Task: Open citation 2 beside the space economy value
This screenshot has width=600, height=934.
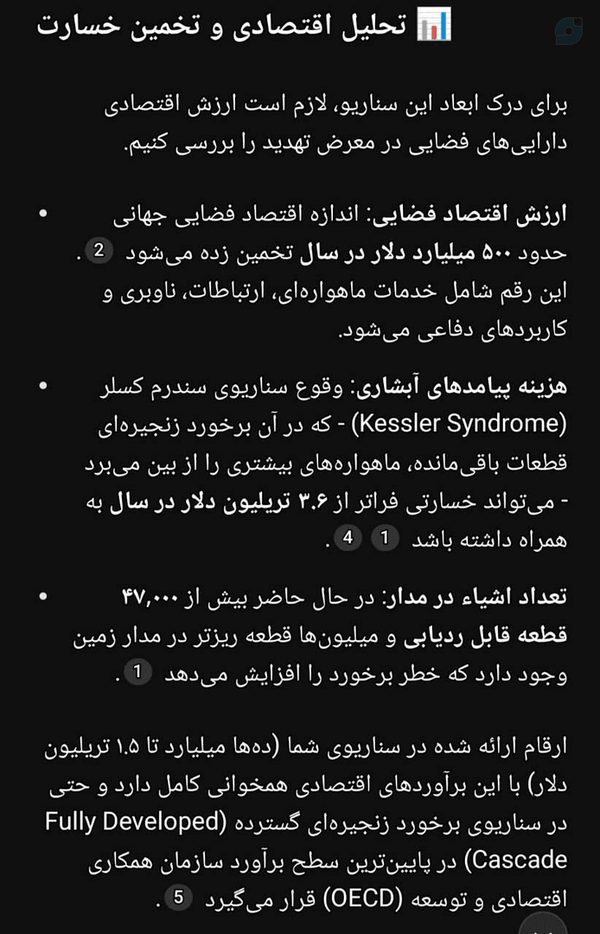Action: pos(100,251)
